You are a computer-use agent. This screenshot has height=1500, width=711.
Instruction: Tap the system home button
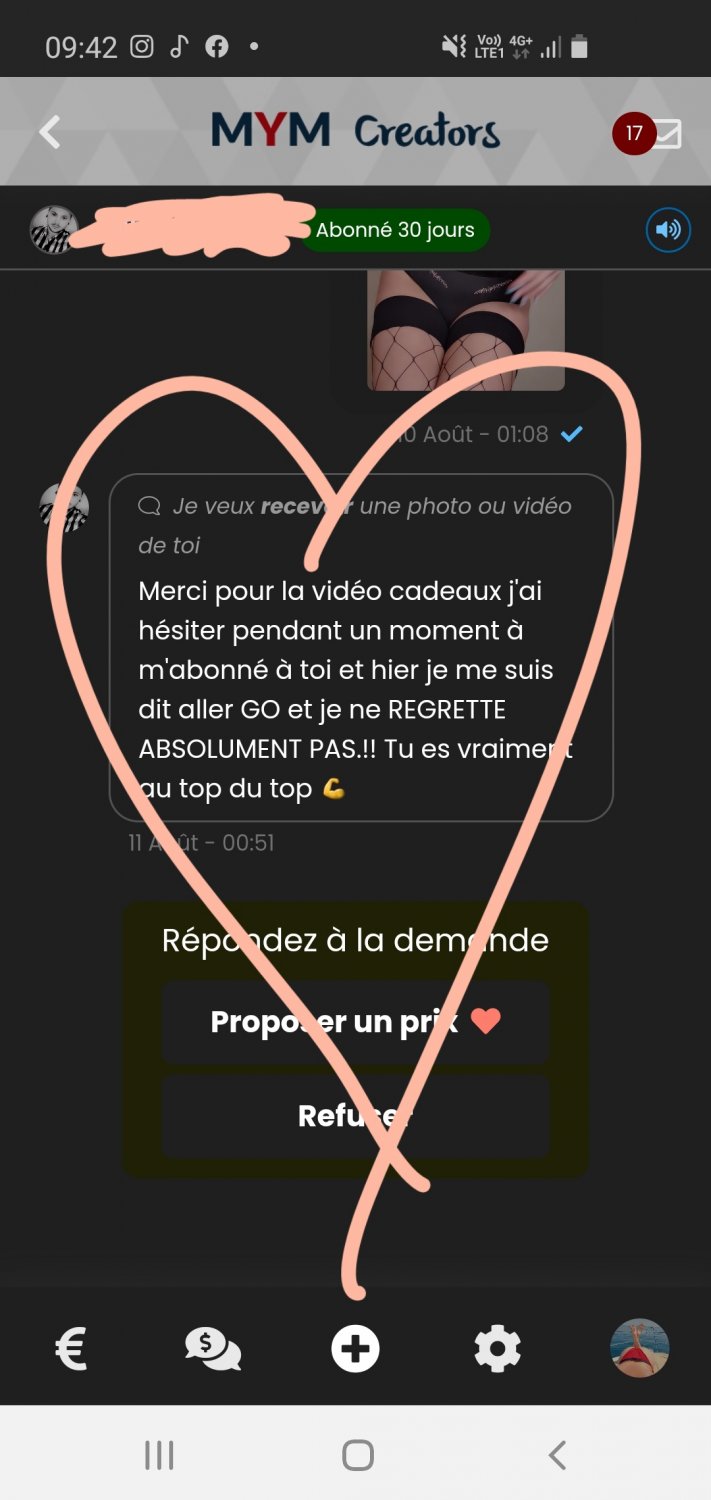pos(357,1454)
